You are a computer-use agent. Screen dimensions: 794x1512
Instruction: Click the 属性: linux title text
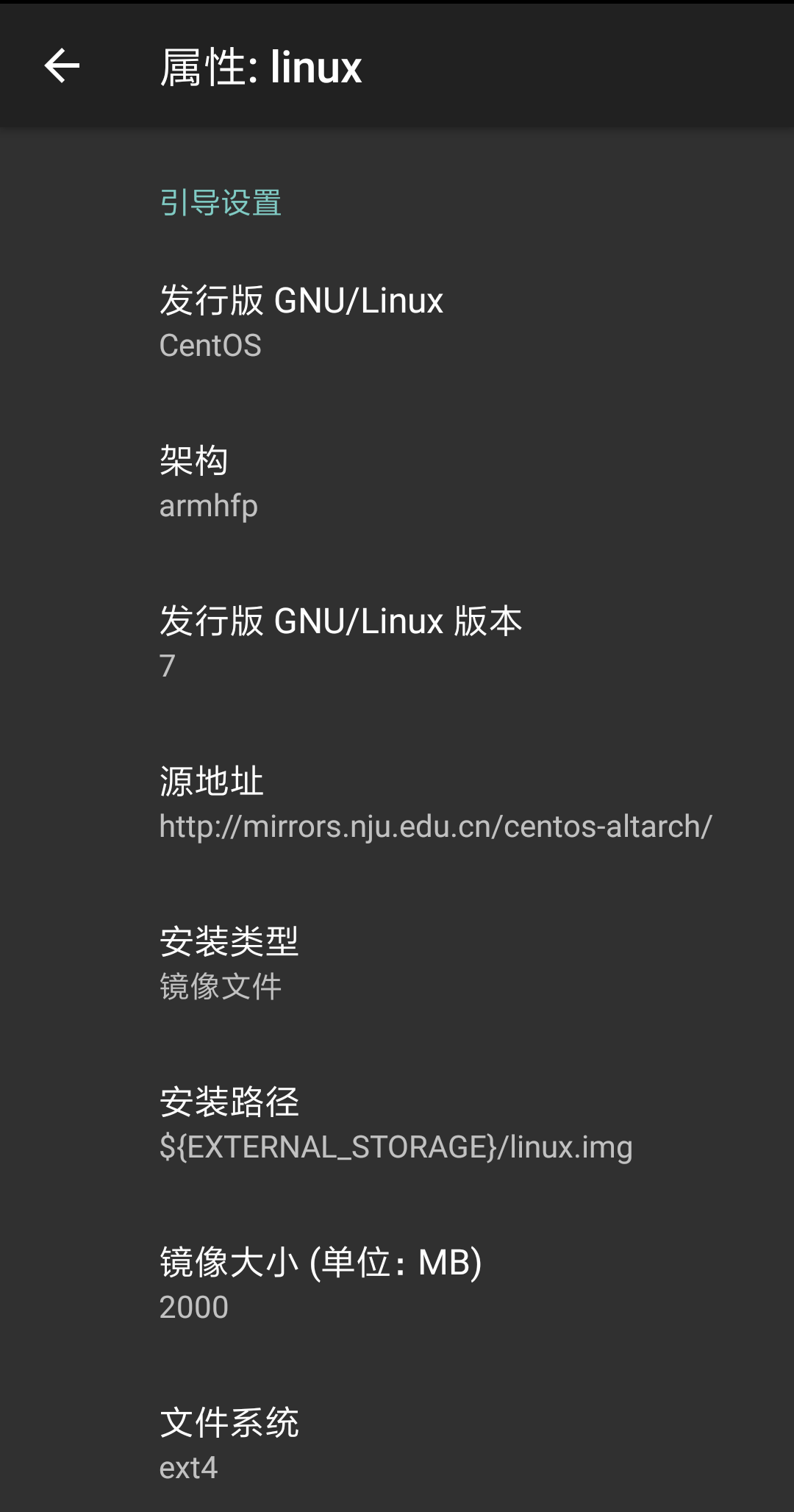point(260,65)
